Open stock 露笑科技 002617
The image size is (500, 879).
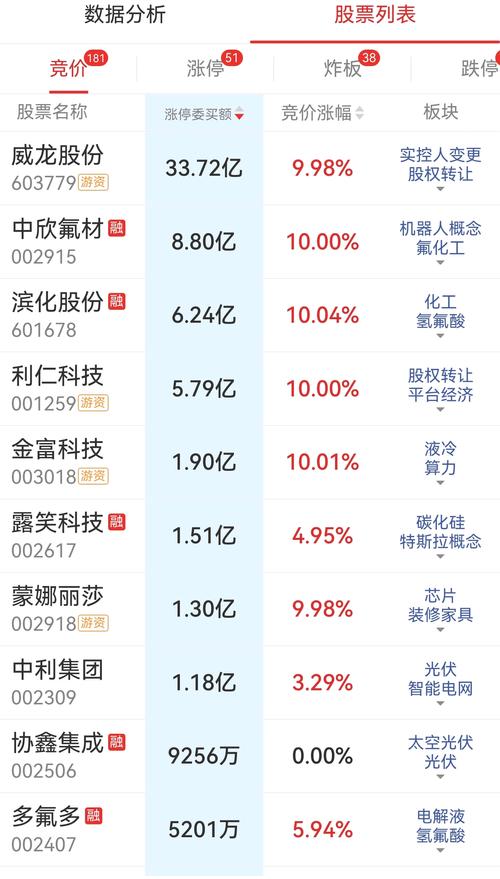click(250, 535)
